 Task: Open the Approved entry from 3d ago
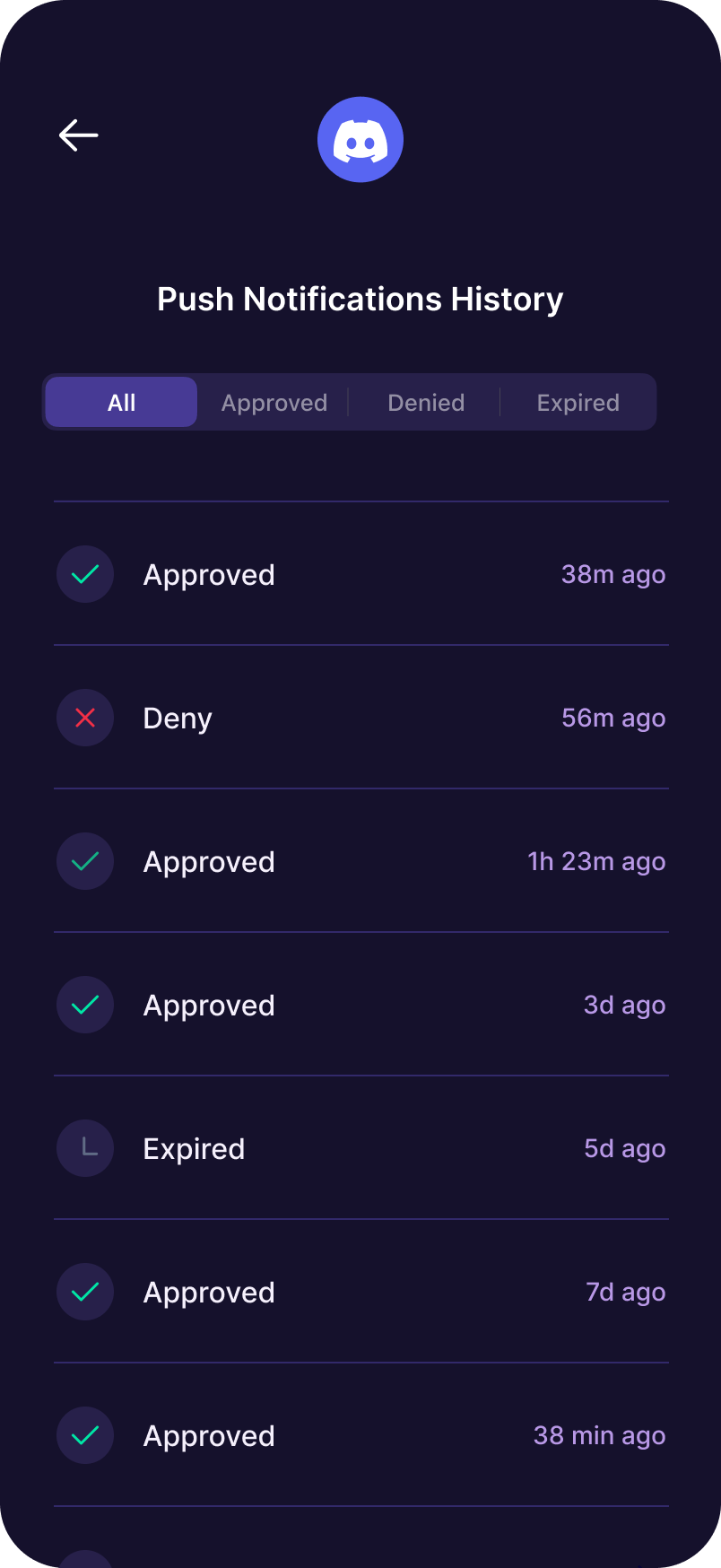360,1005
